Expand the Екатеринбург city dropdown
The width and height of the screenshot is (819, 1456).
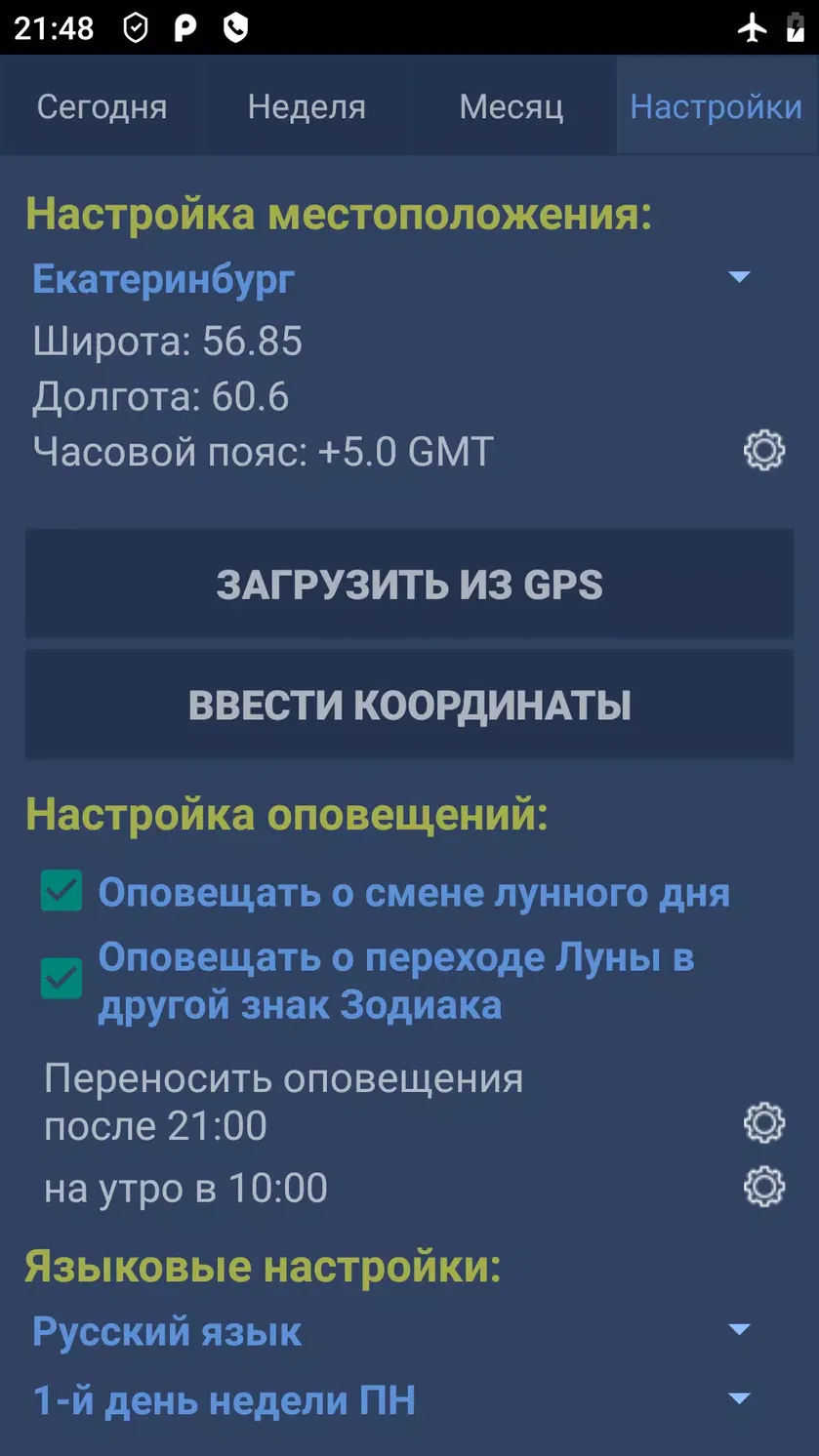[393, 279]
